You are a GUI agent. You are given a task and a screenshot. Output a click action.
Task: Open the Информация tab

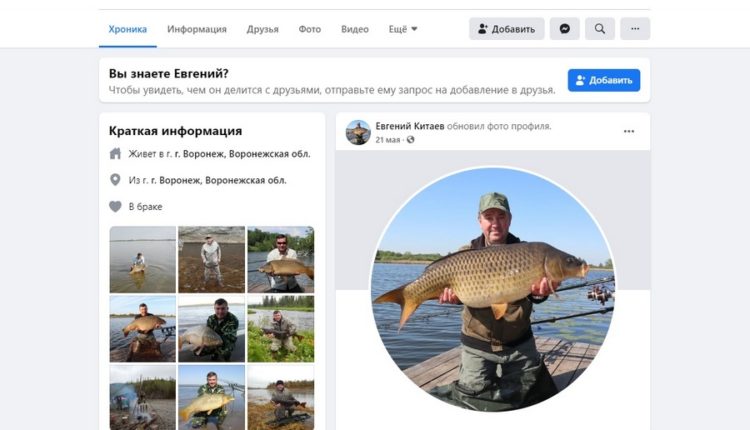197,29
